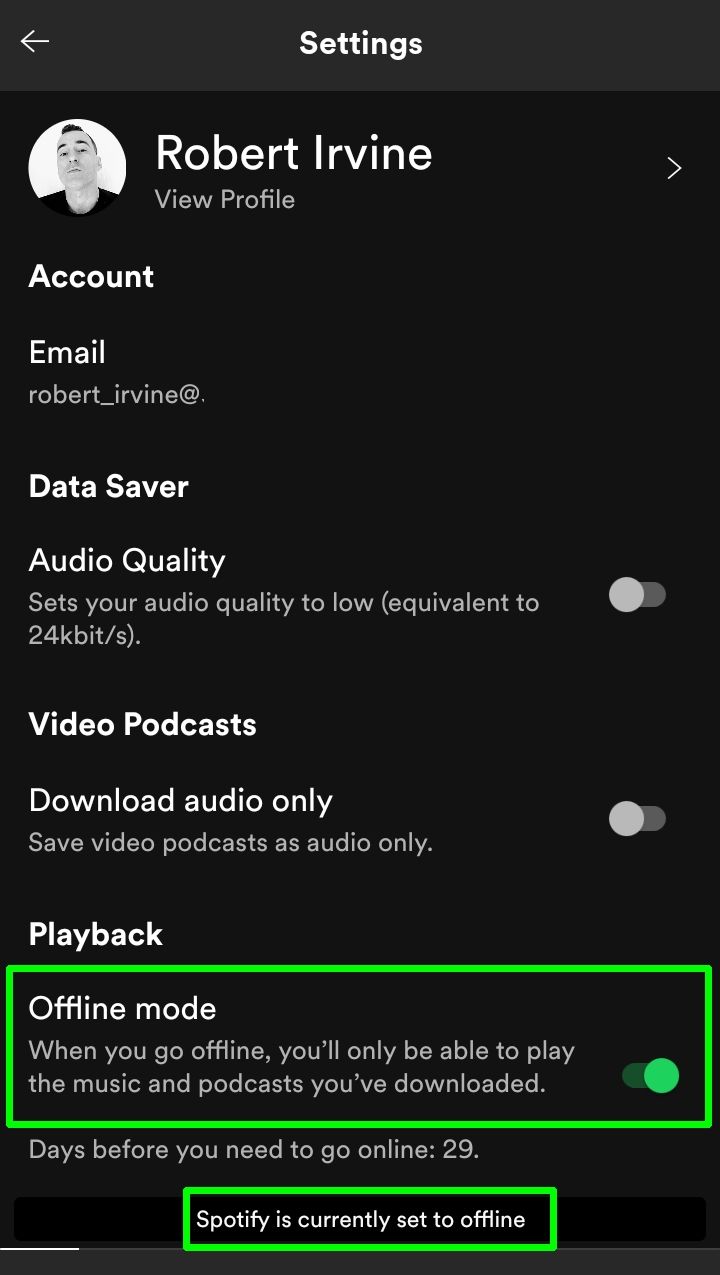This screenshot has width=720, height=1275.
Task: Select the Playback section heading
Action: (x=95, y=934)
